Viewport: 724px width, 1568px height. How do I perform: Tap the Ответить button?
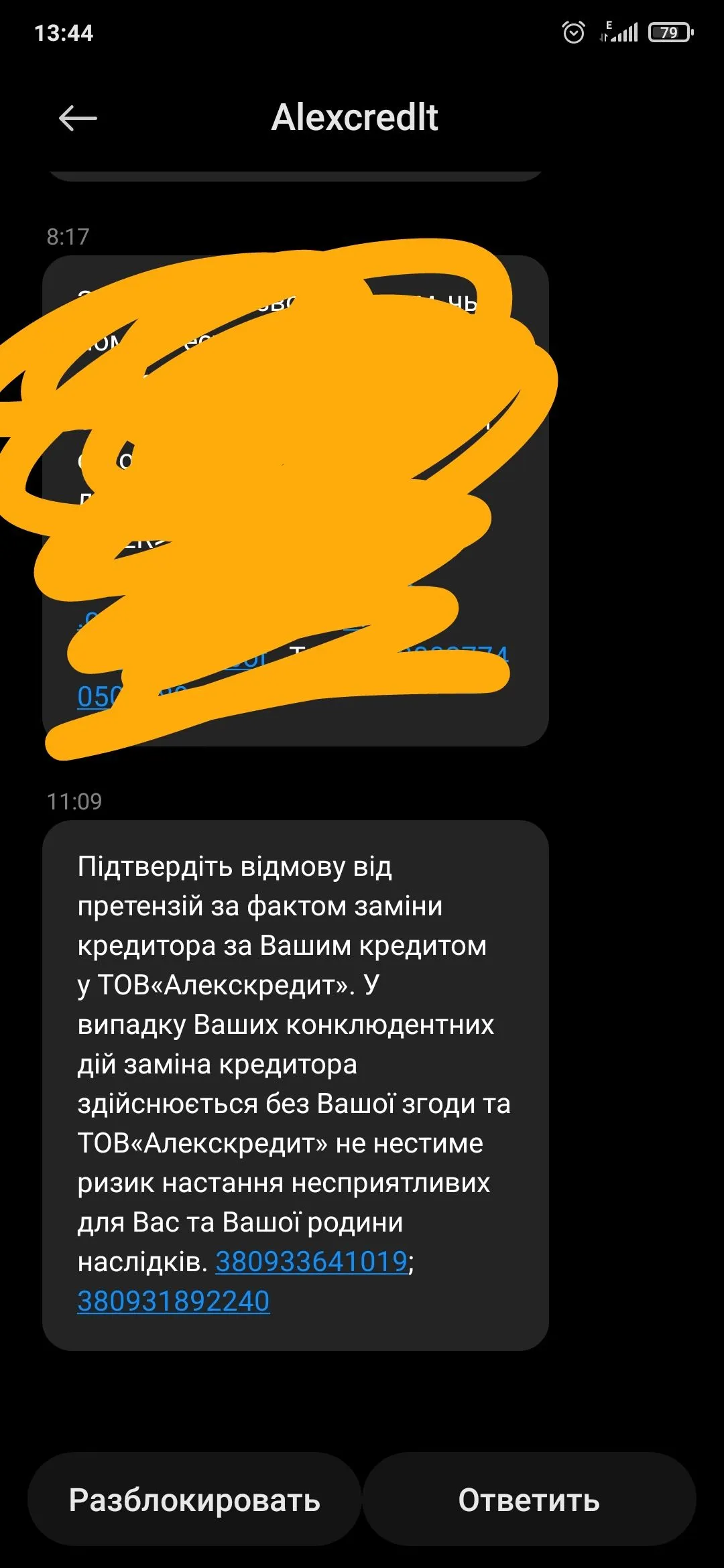coord(529,1499)
